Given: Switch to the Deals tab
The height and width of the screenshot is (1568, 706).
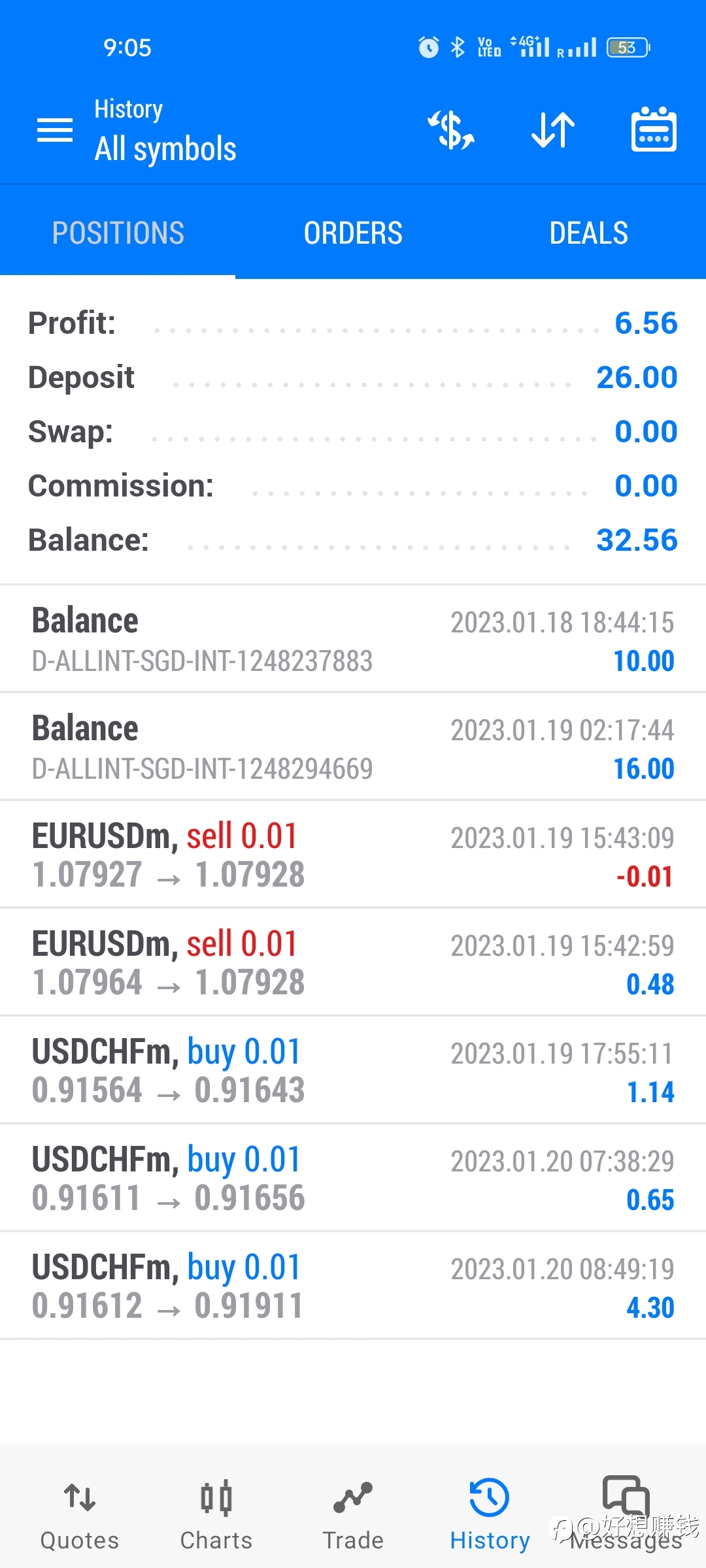Looking at the screenshot, I should click(588, 233).
